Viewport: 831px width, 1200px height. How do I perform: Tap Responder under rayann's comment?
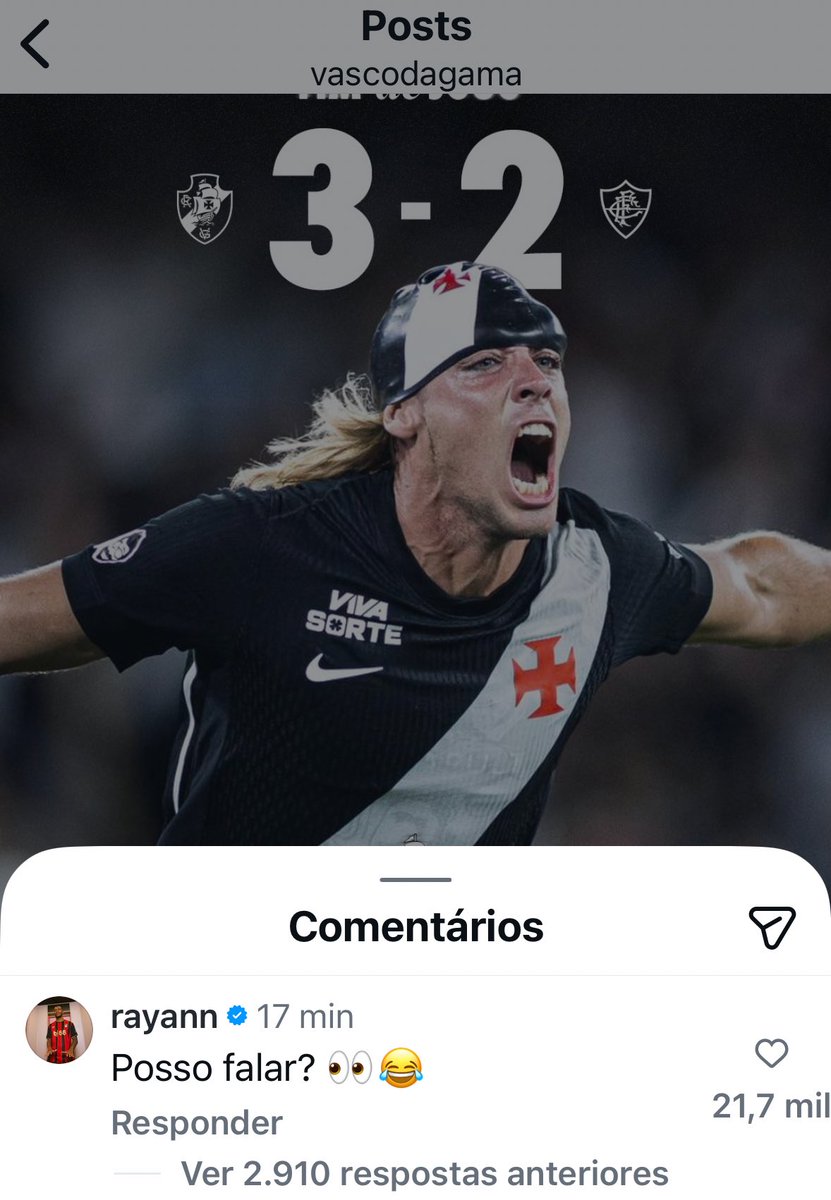coord(197,1123)
